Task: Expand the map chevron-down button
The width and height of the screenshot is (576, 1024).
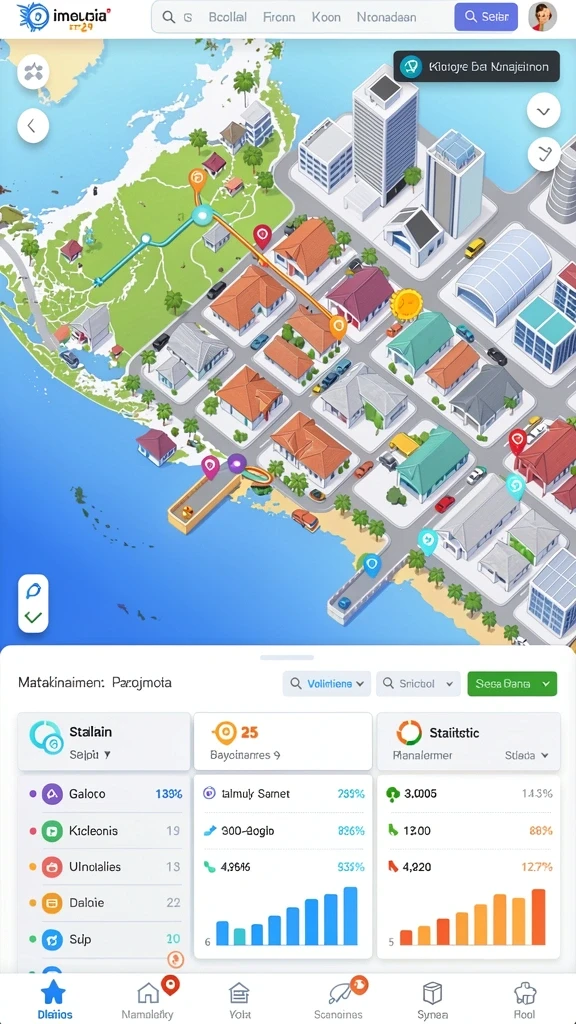Action: point(543,110)
